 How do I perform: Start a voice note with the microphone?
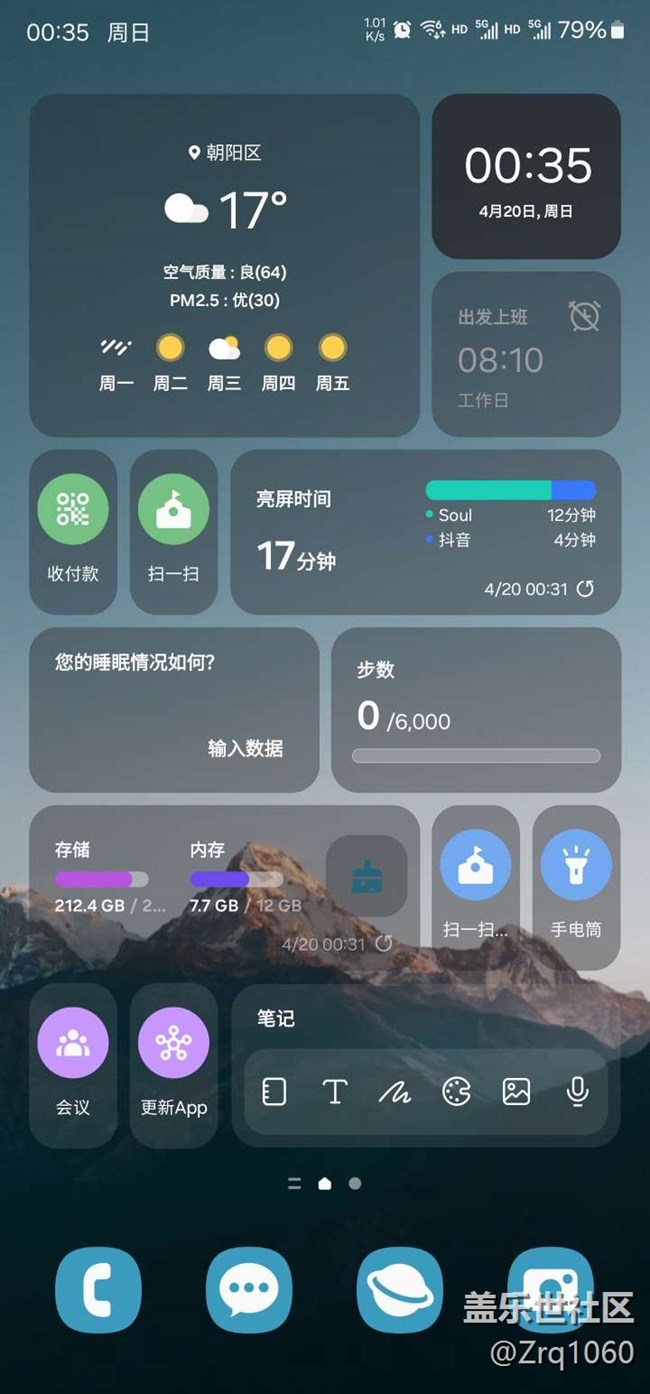[577, 1092]
